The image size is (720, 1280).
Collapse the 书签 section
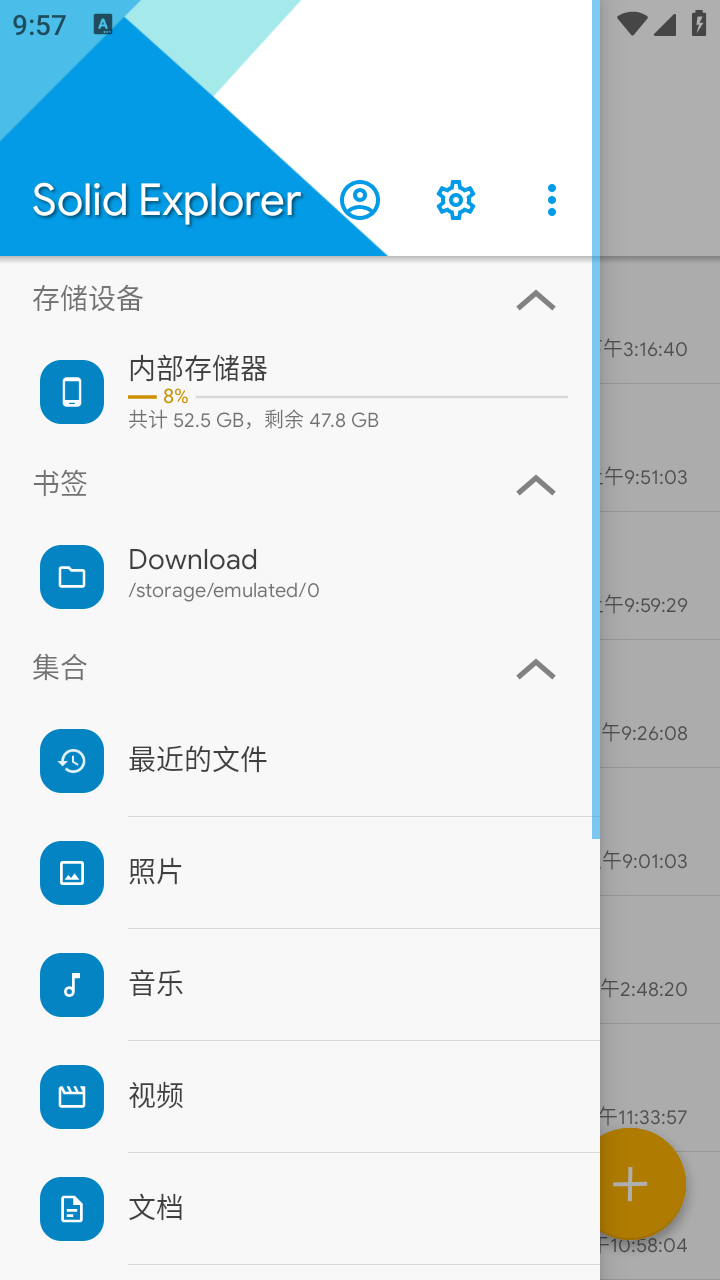point(536,485)
